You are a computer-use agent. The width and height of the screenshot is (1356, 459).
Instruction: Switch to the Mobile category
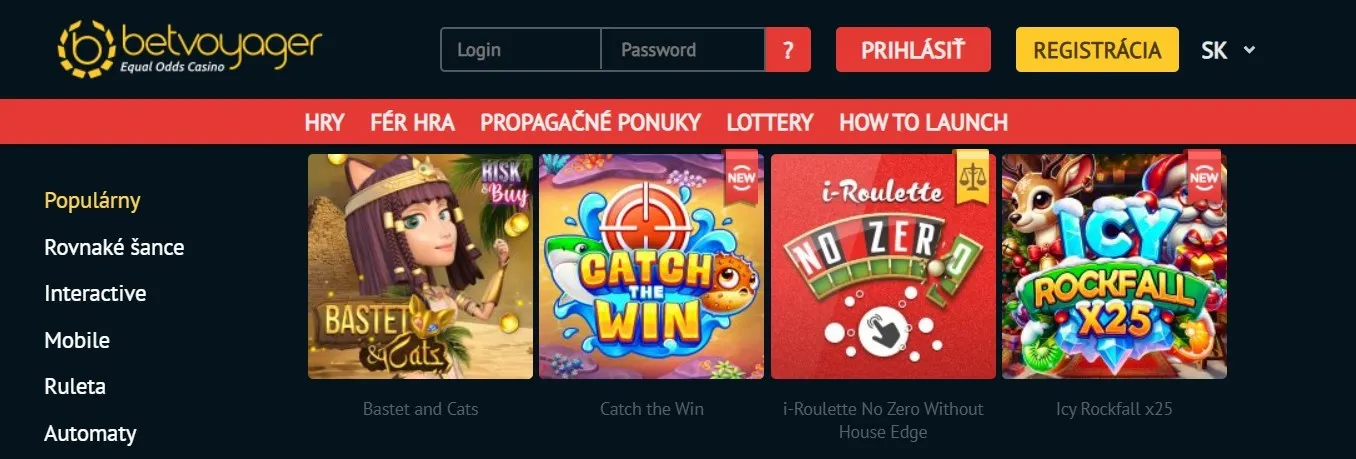pyautogui.click(x=77, y=340)
